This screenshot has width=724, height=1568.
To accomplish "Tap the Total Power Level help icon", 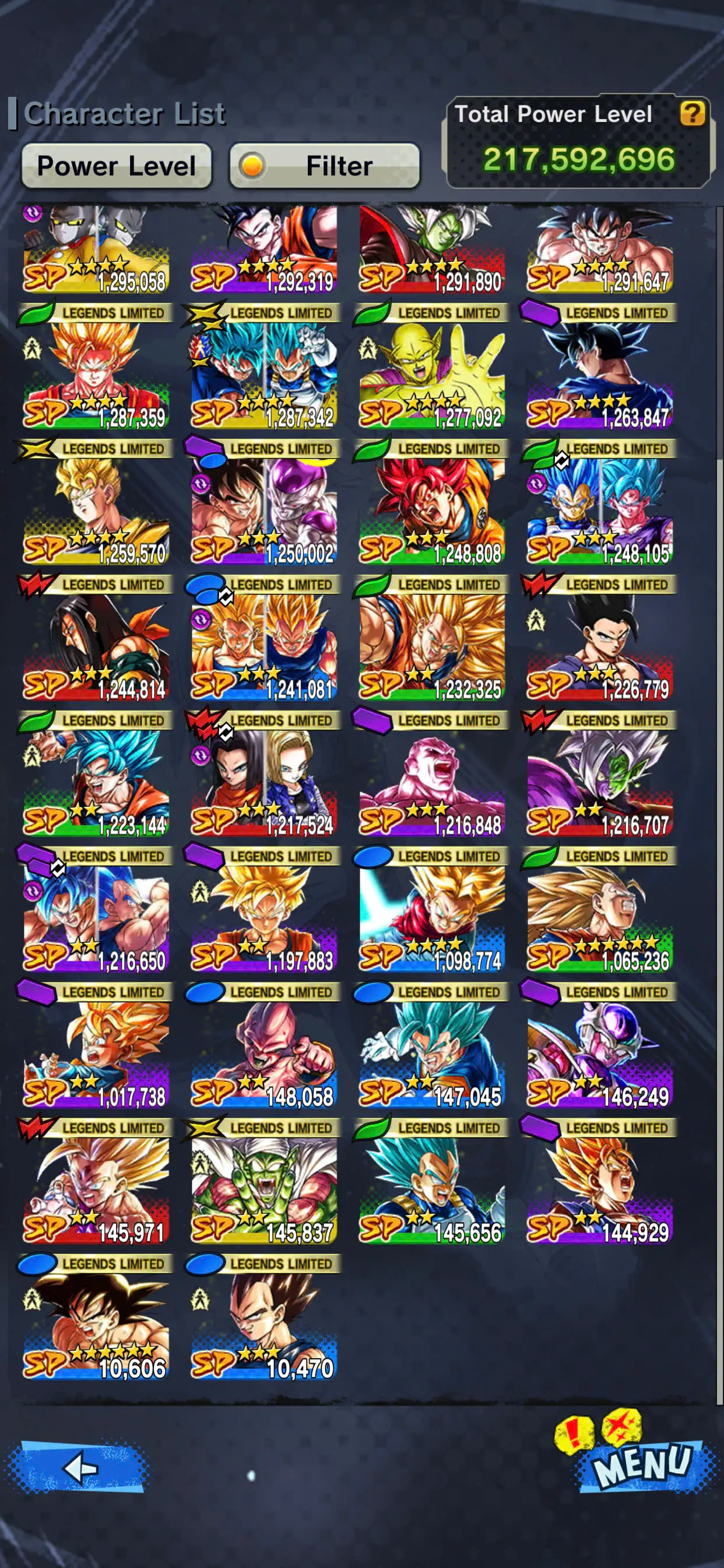I will (692, 114).
